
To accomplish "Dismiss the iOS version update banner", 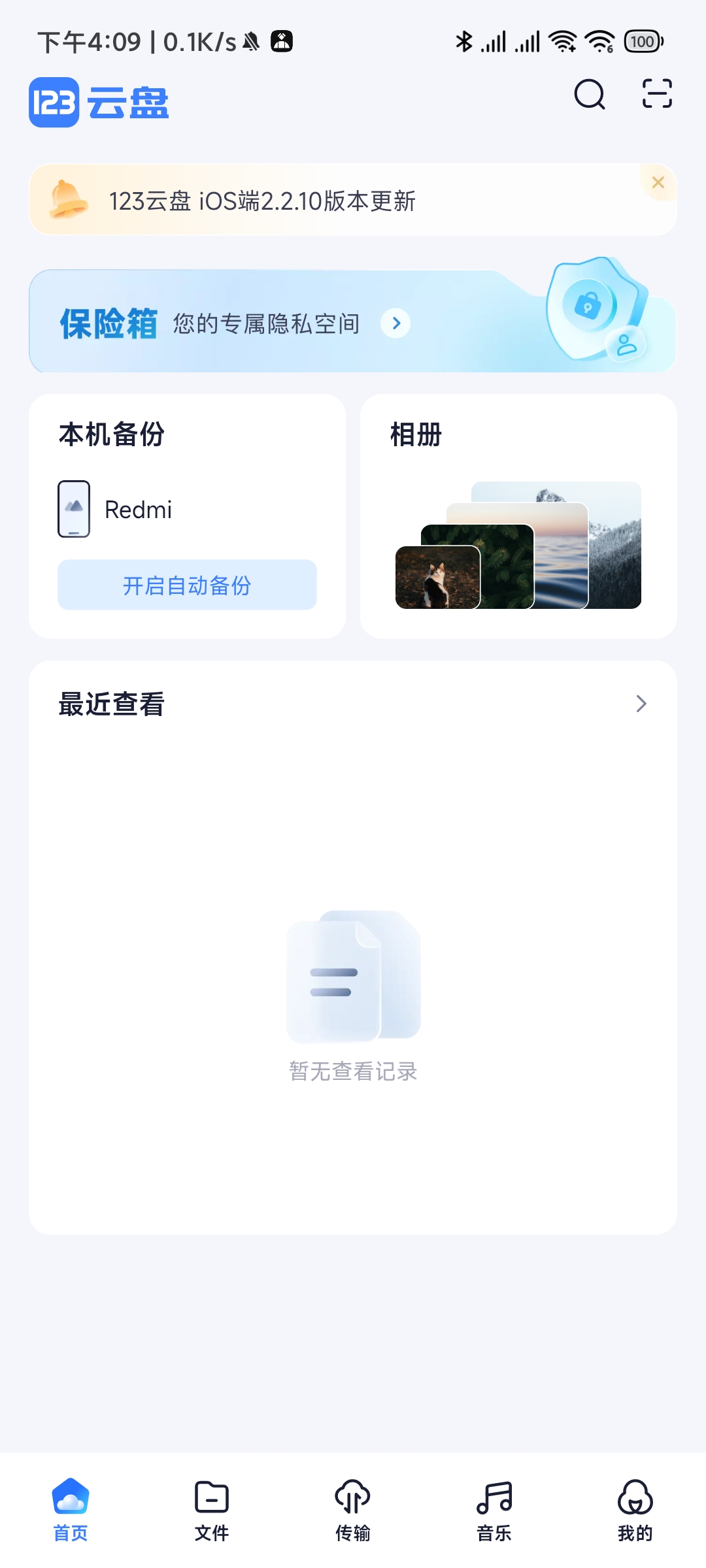I will (658, 182).
